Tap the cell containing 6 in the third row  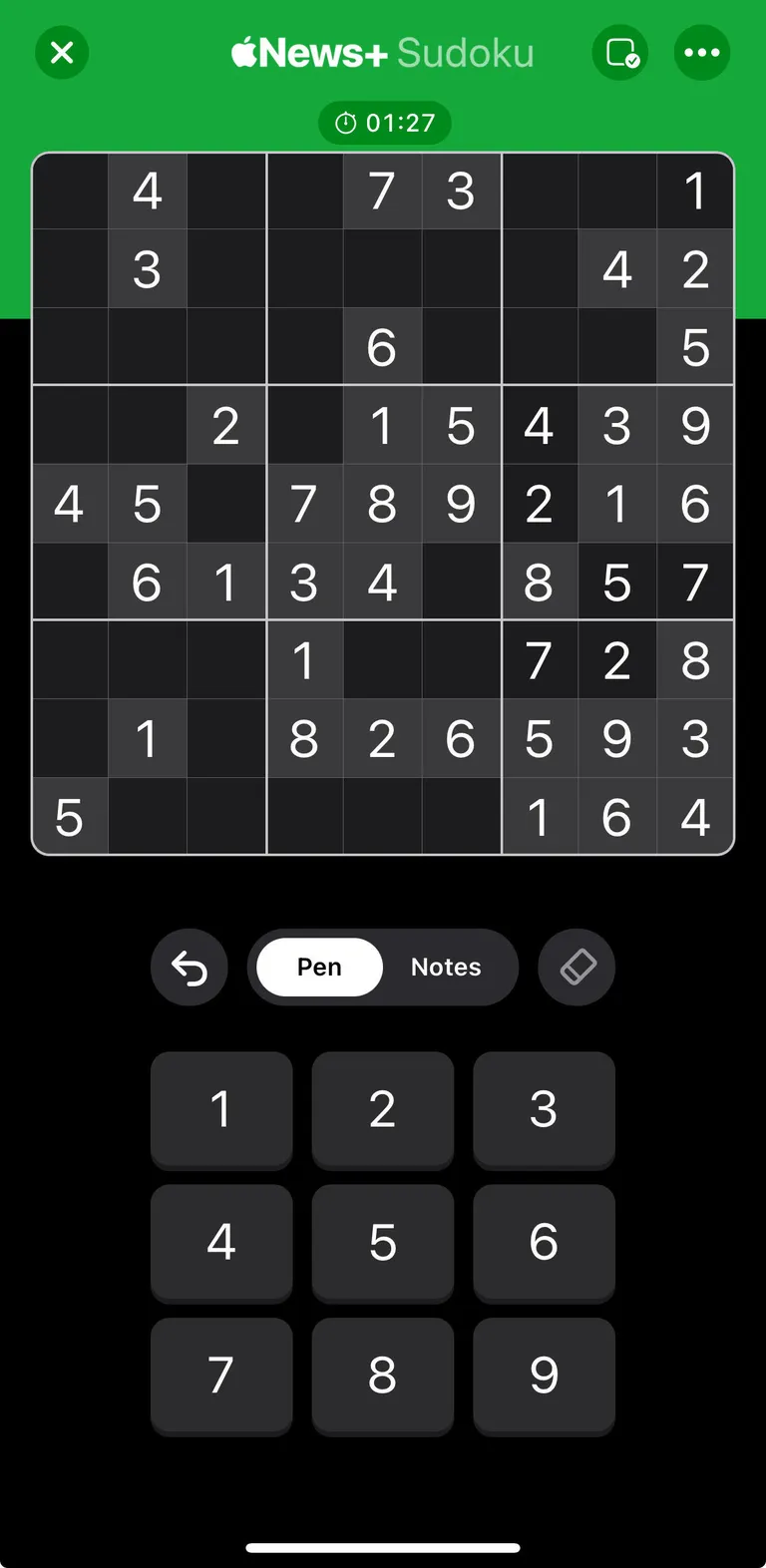383,347
